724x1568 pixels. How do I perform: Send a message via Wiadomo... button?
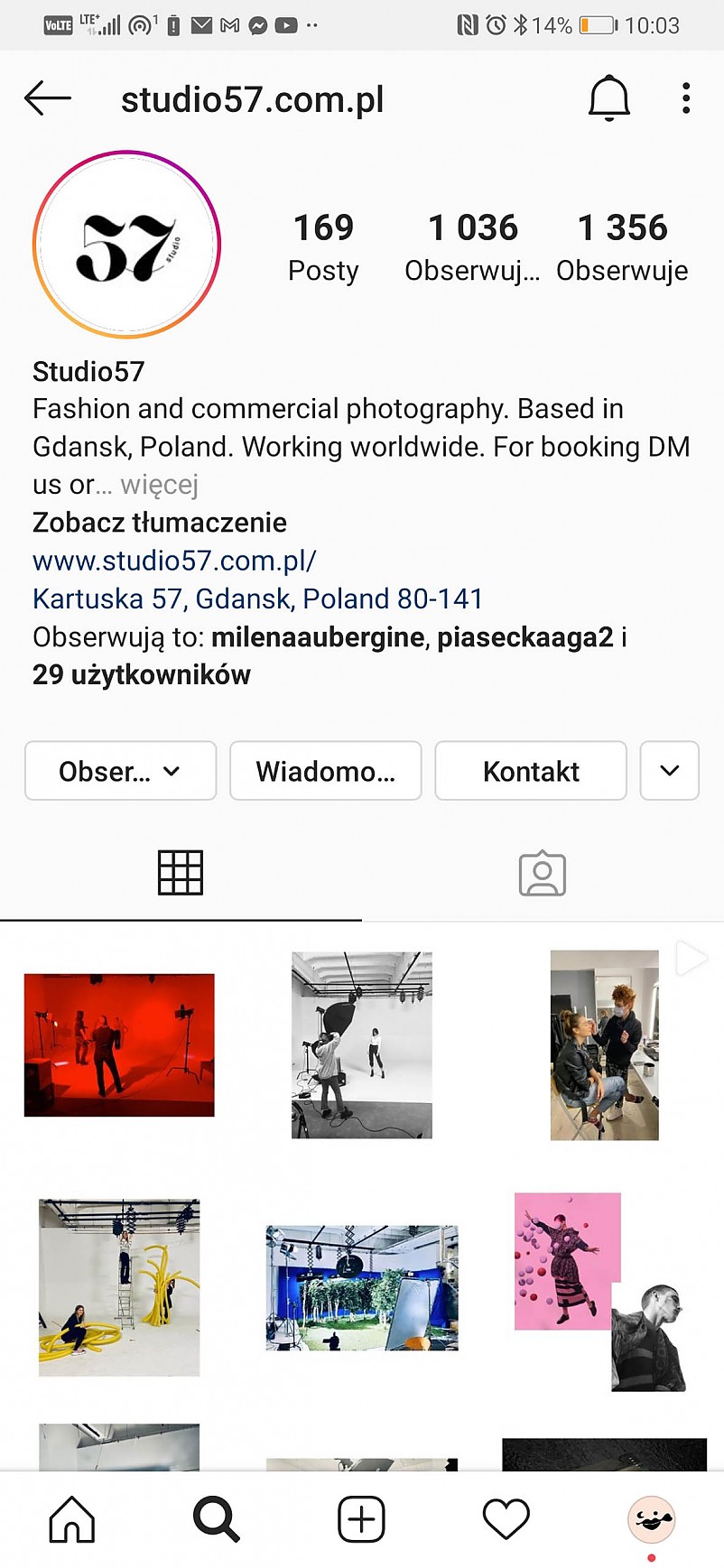point(325,771)
